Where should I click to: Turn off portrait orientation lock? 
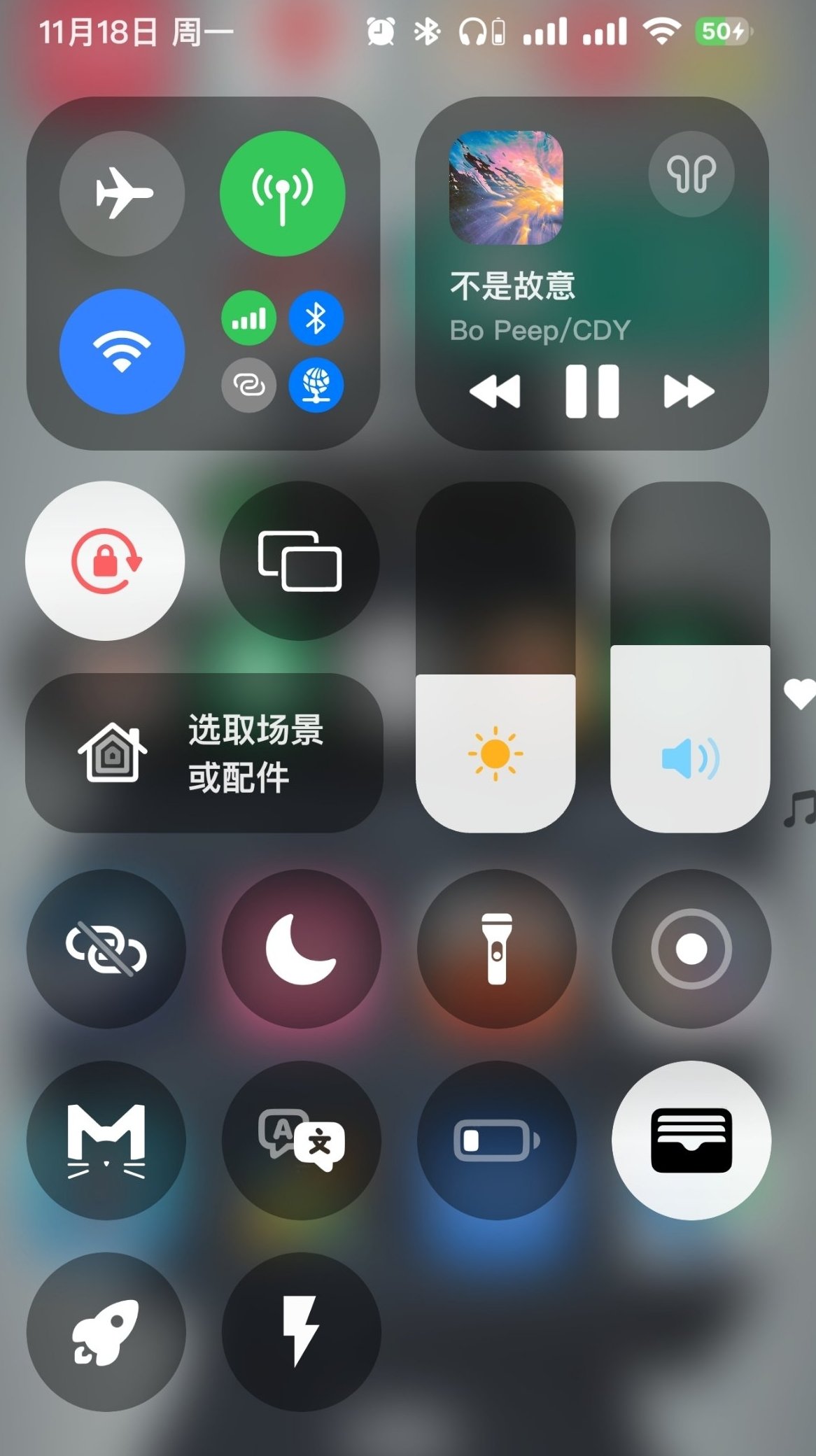click(106, 560)
